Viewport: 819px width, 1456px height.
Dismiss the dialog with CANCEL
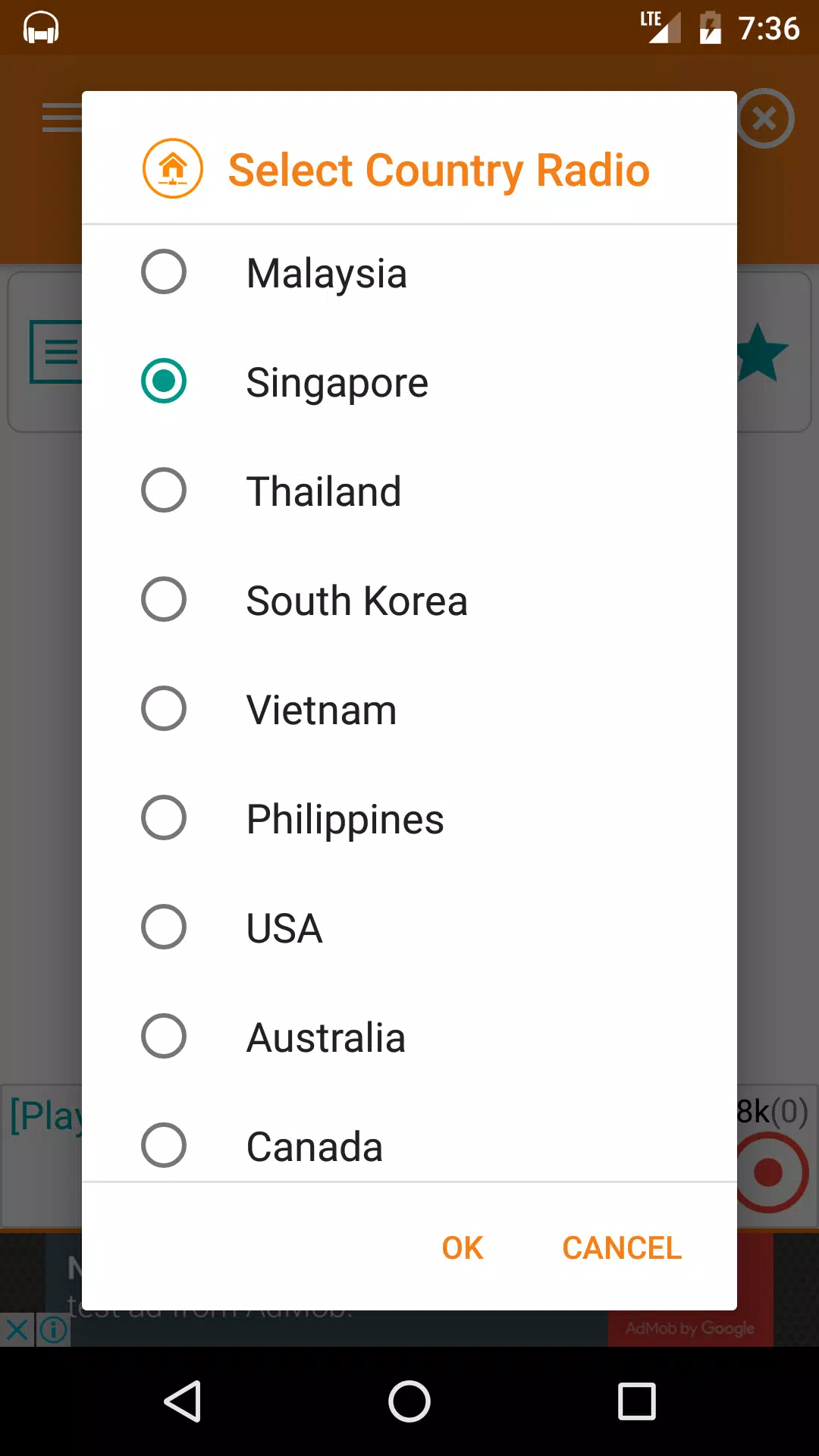pyautogui.click(x=622, y=1248)
